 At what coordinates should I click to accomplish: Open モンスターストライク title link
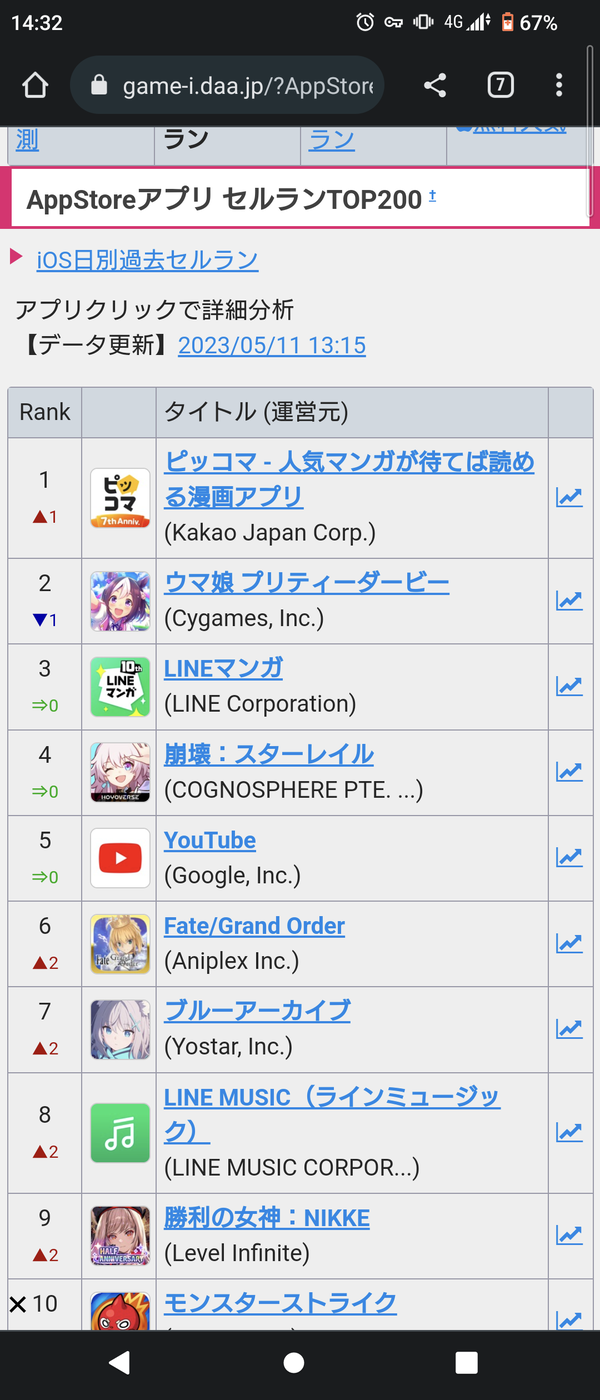coord(280,1304)
